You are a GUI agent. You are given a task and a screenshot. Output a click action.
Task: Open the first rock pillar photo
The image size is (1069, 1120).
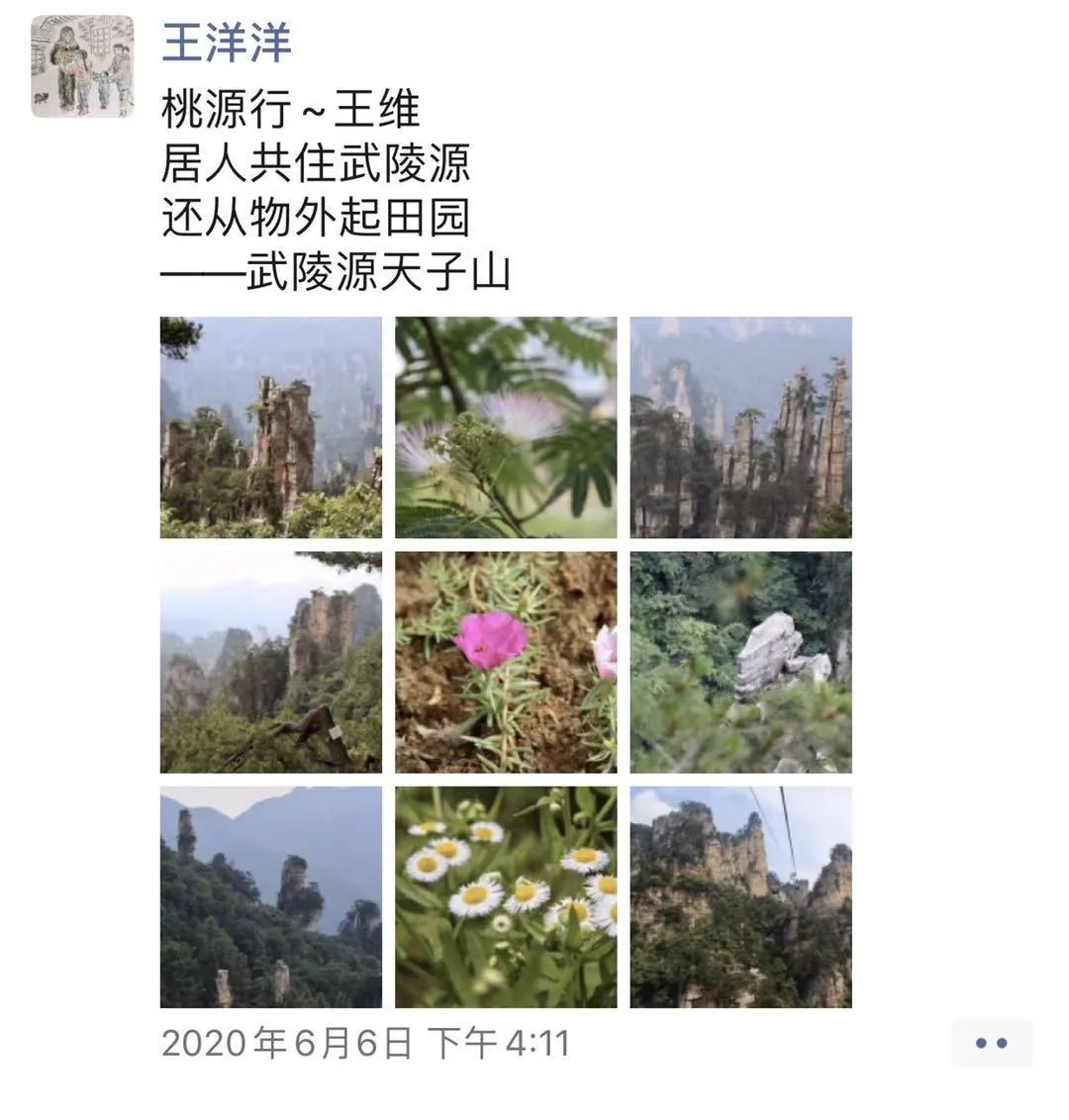[x=270, y=426]
